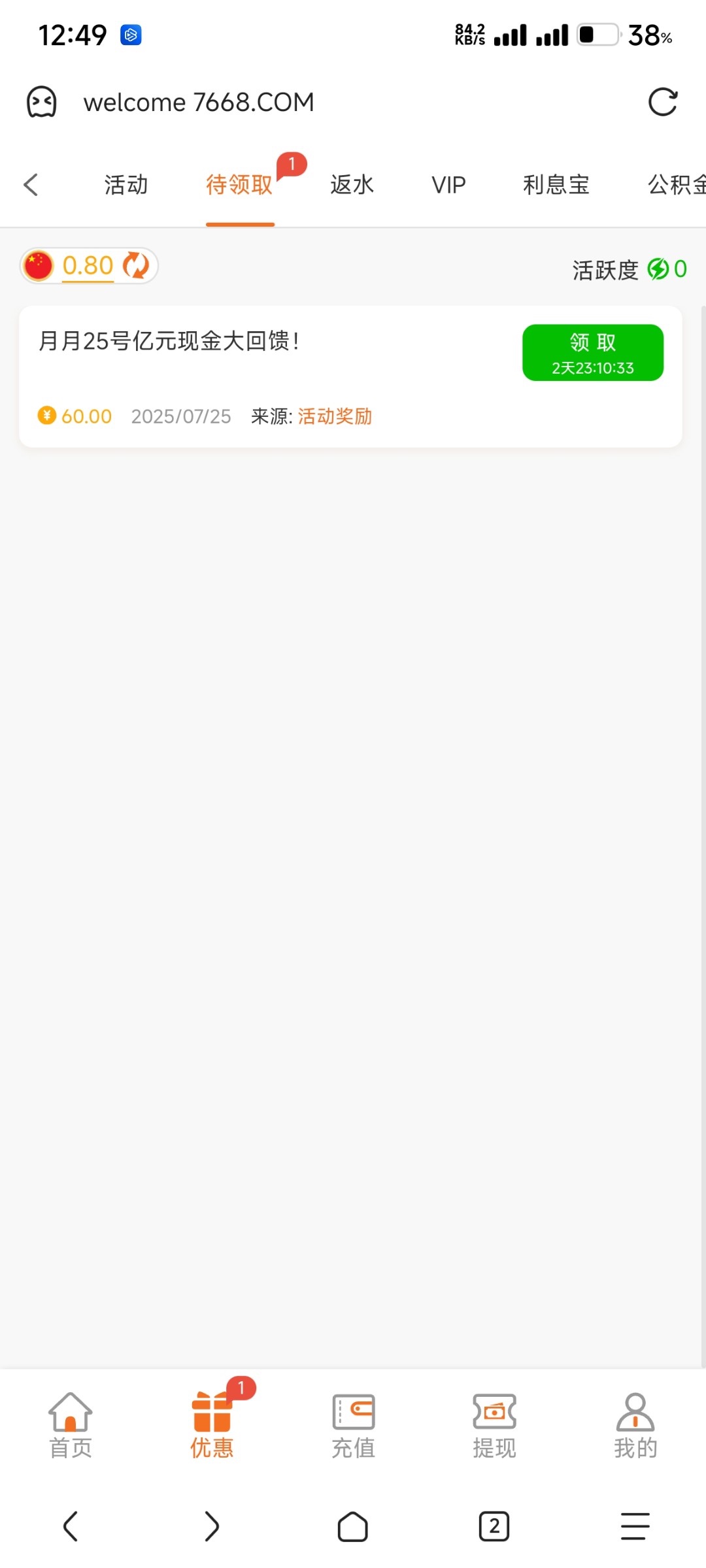This screenshot has height=1568, width=706.
Task: Open the 优惠 bottom tab
Action: [x=212, y=1426]
